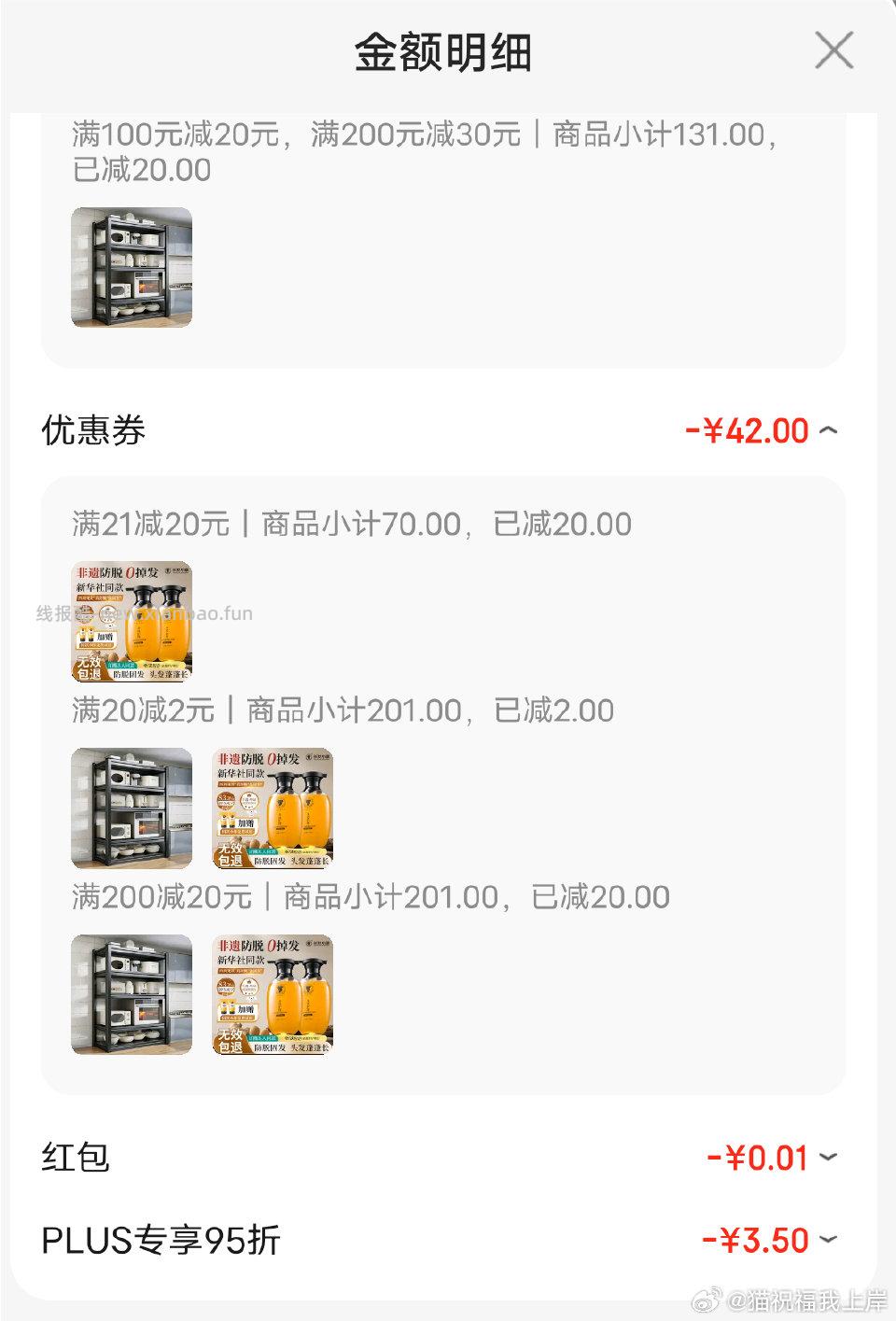Open shelf thumbnail in the 满20减2元 row
The height and width of the screenshot is (1321, 896).
click(x=131, y=808)
